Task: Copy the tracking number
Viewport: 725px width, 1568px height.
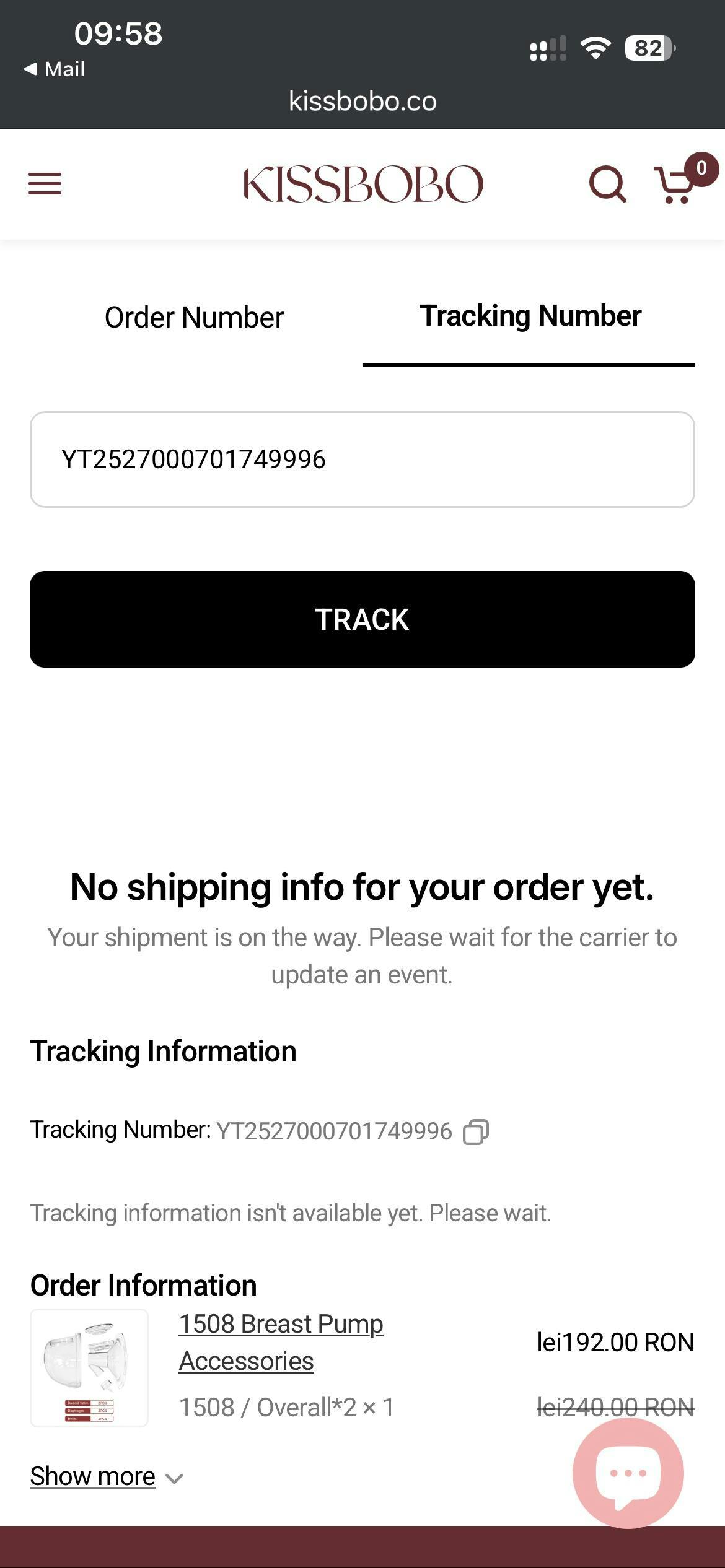Action: (476, 1131)
